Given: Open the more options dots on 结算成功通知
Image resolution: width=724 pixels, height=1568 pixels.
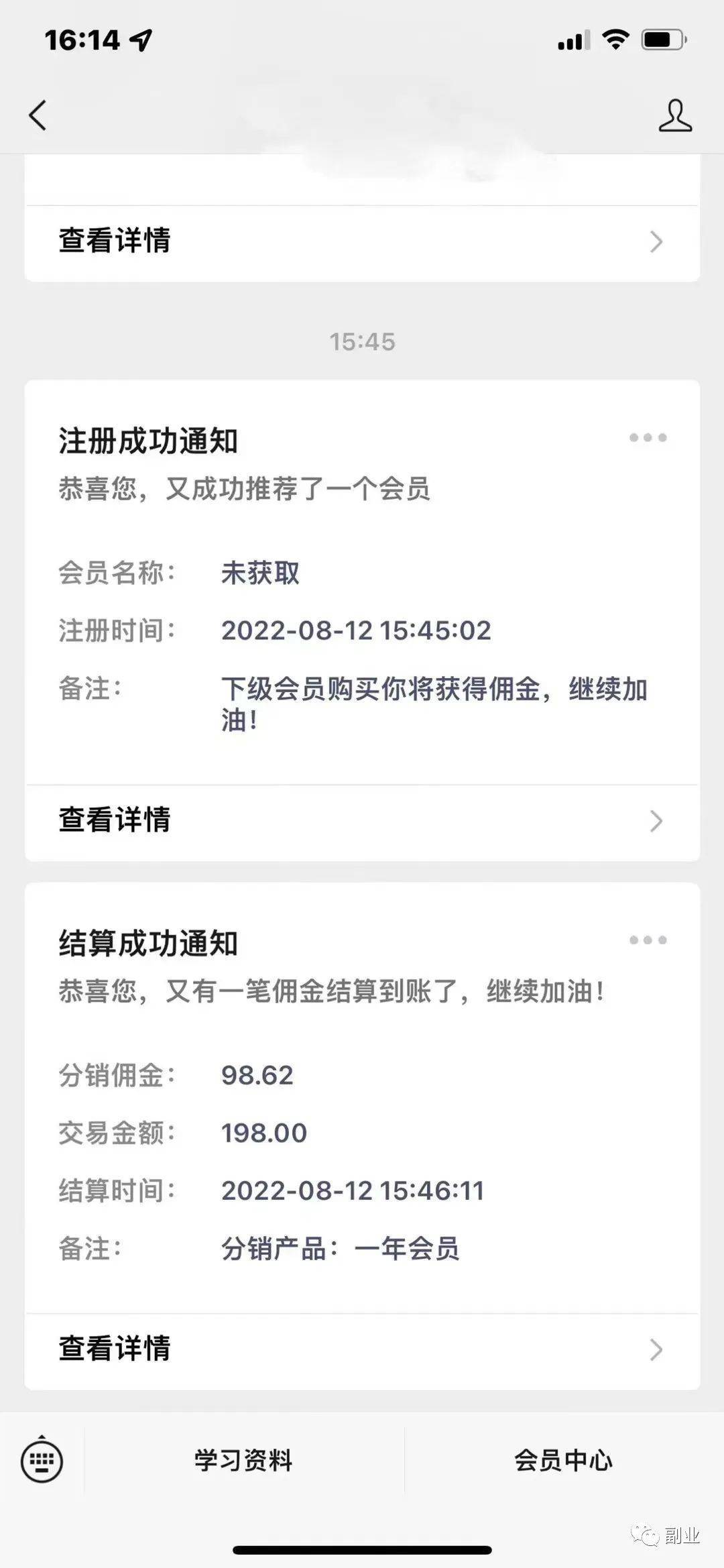Looking at the screenshot, I should click(648, 940).
